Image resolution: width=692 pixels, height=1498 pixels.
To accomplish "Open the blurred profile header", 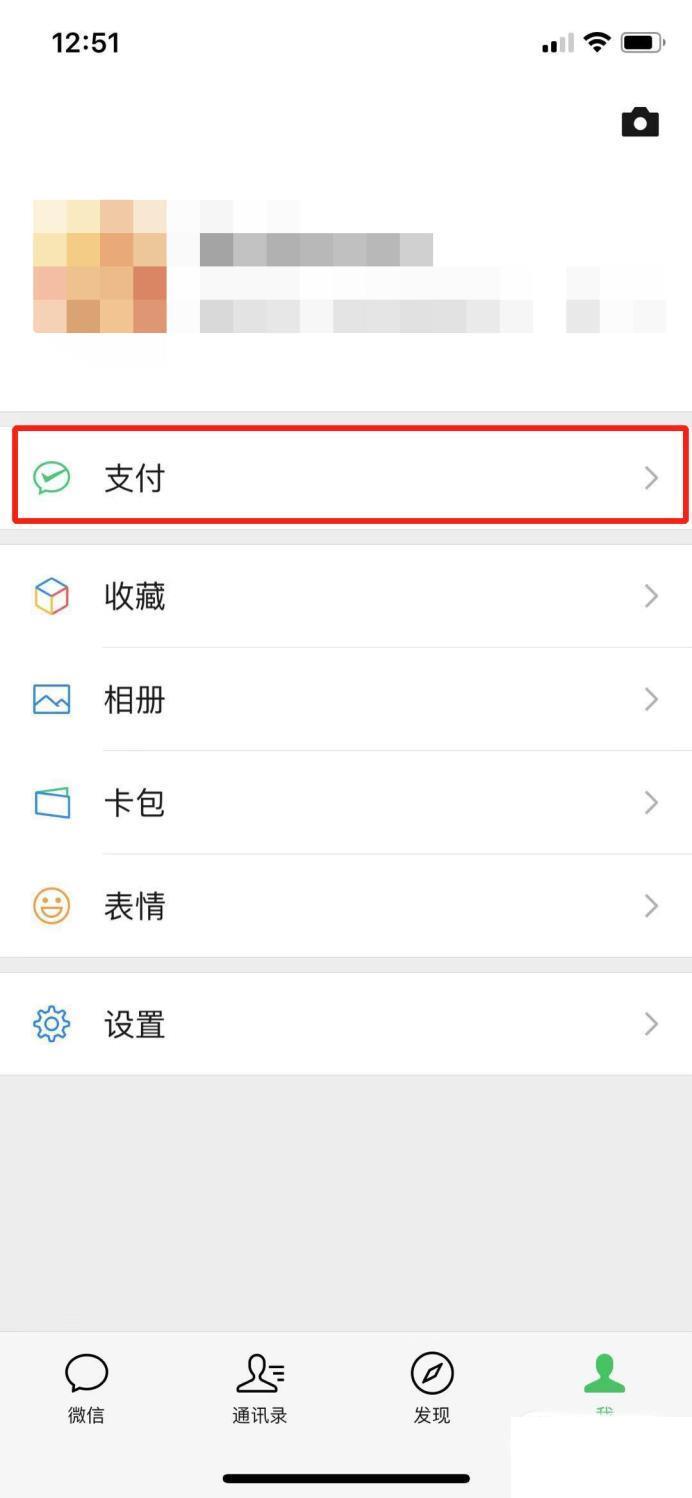I will [x=346, y=280].
